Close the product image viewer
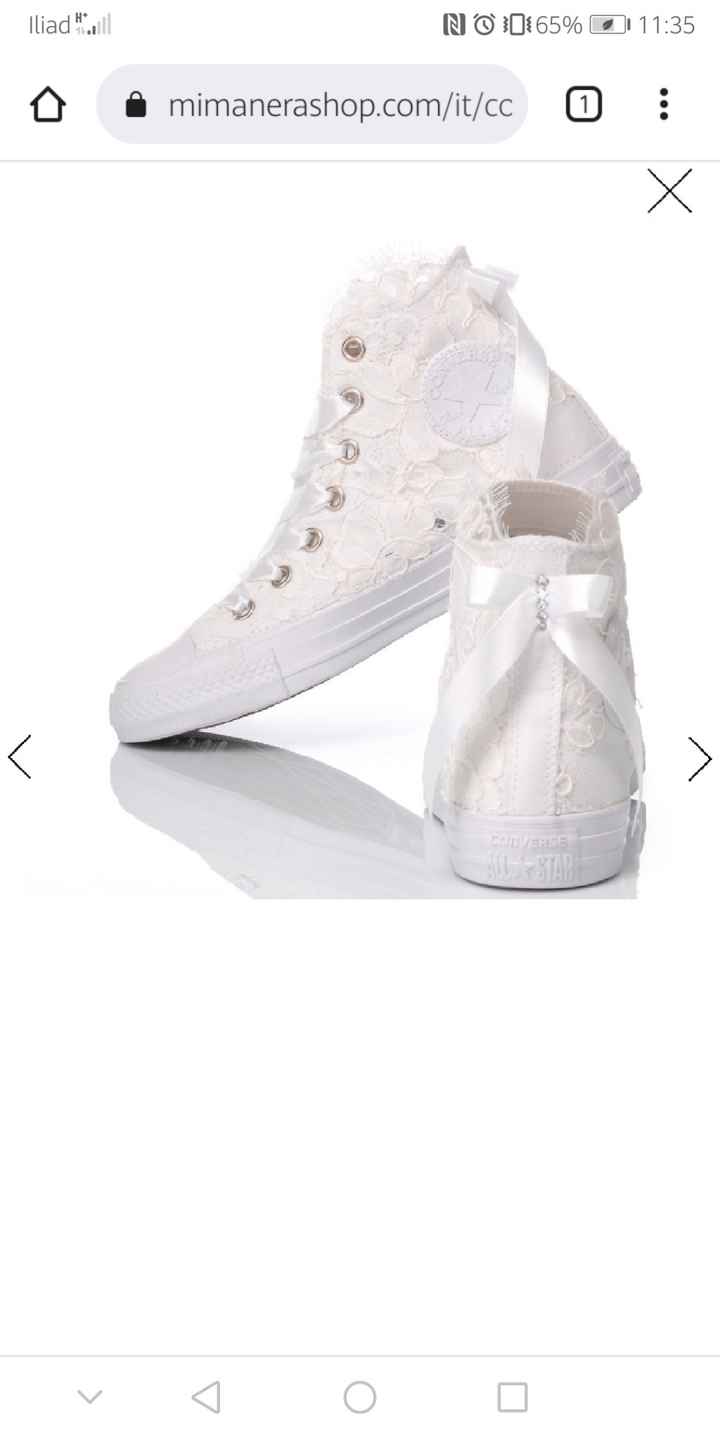This screenshot has width=720, height=1440. pyautogui.click(x=669, y=191)
